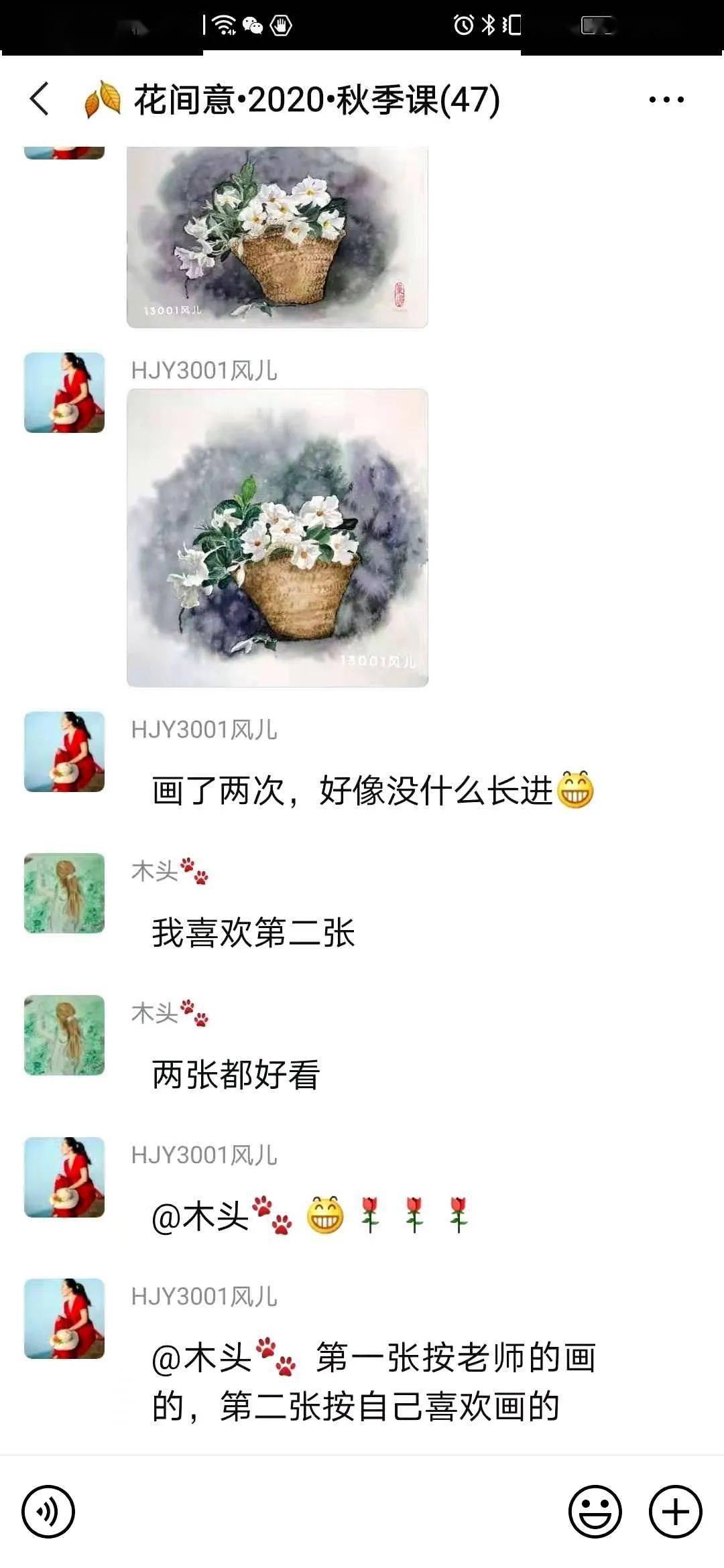Open the first flower basket painting with red seal
Screen dimensions: 724x1568
tap(278, 237)
